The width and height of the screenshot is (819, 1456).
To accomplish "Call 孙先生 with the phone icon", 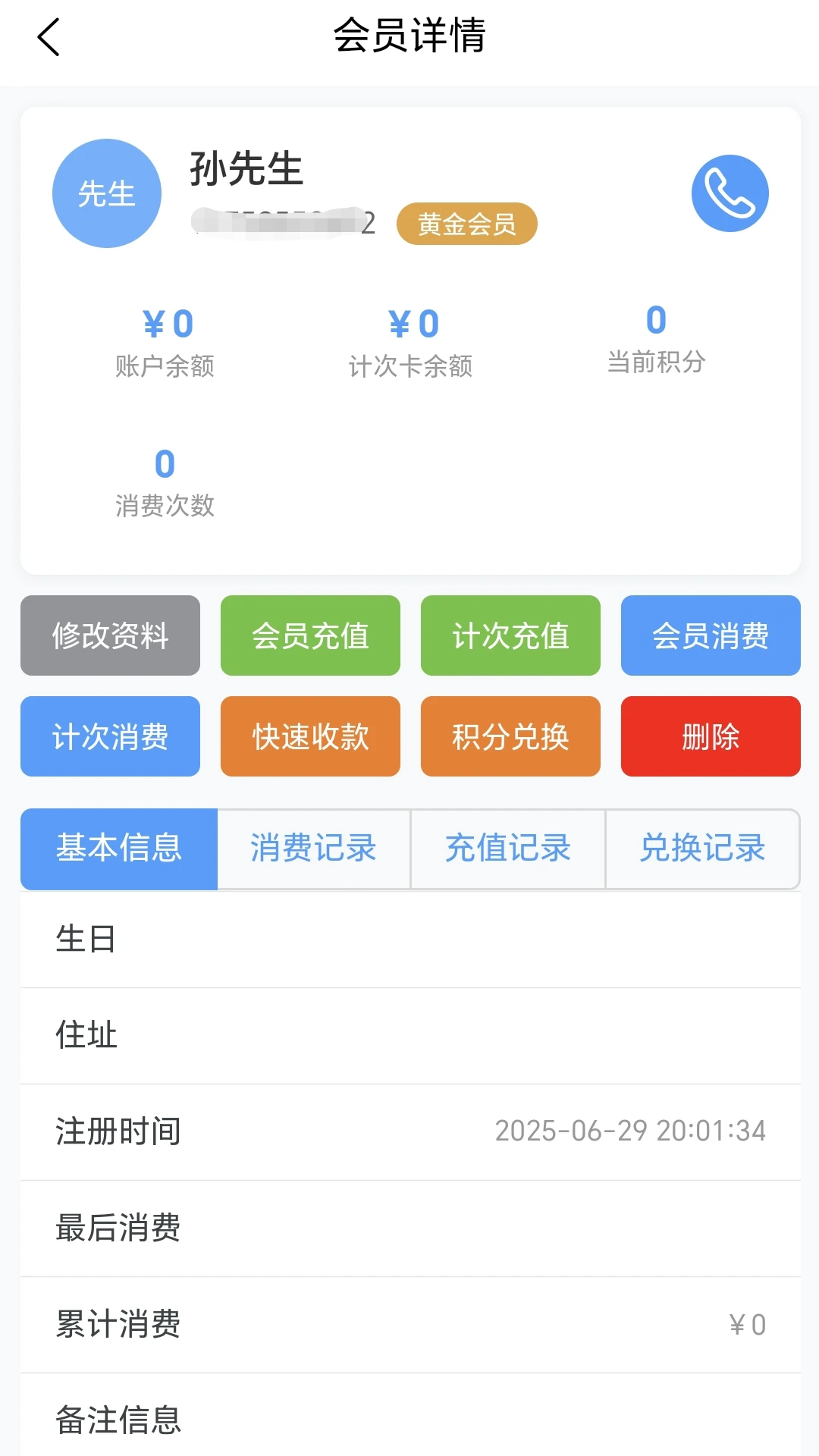I will pyautogui.click(x=730, y=193).
